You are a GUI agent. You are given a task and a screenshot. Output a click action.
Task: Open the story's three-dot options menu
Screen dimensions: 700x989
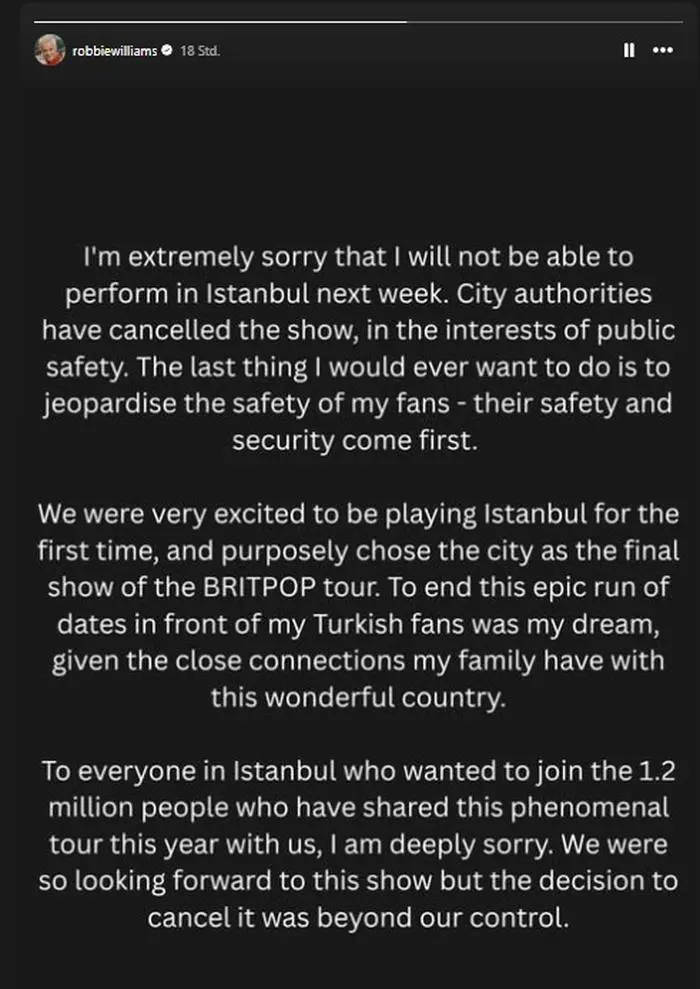coord(662,50)
